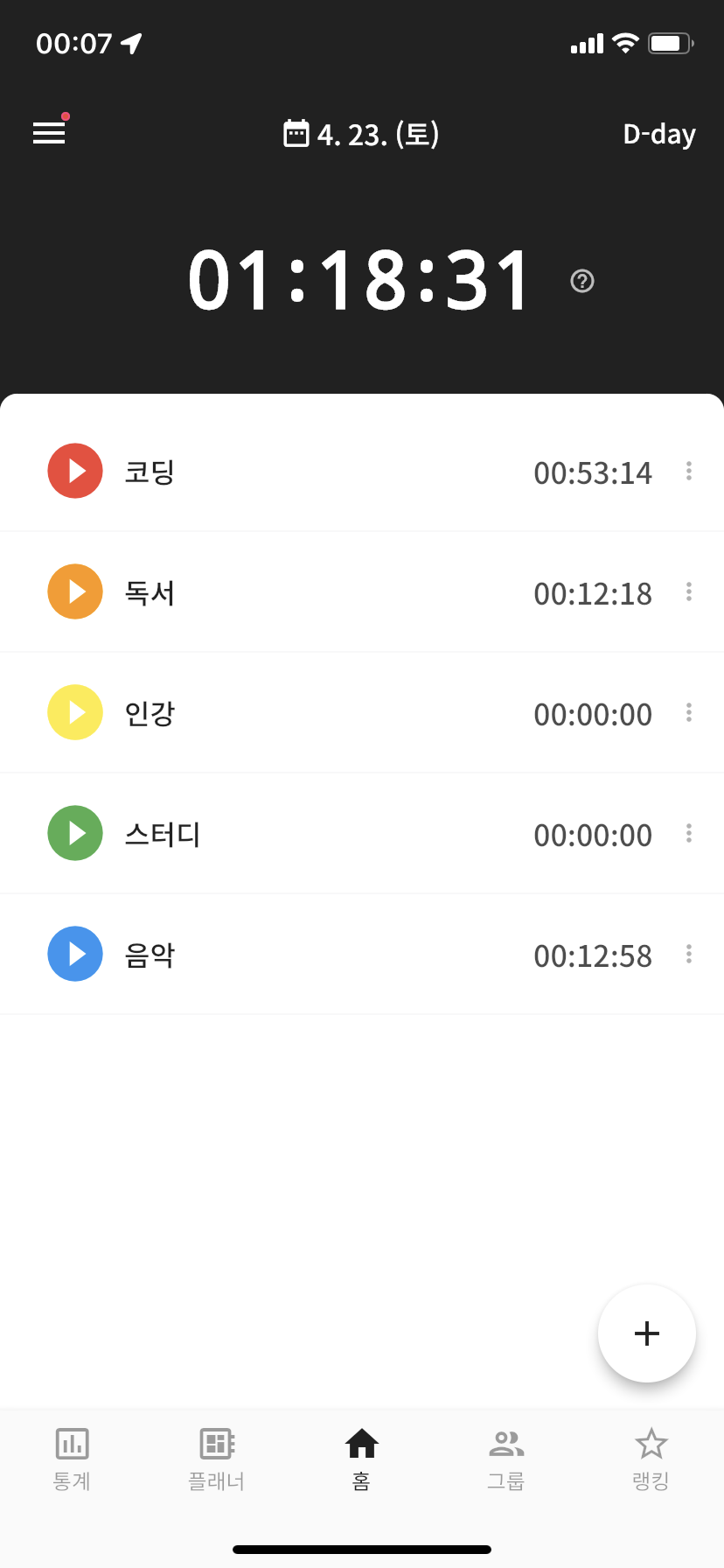Tap the help icon beside total time

coord(582,281)
